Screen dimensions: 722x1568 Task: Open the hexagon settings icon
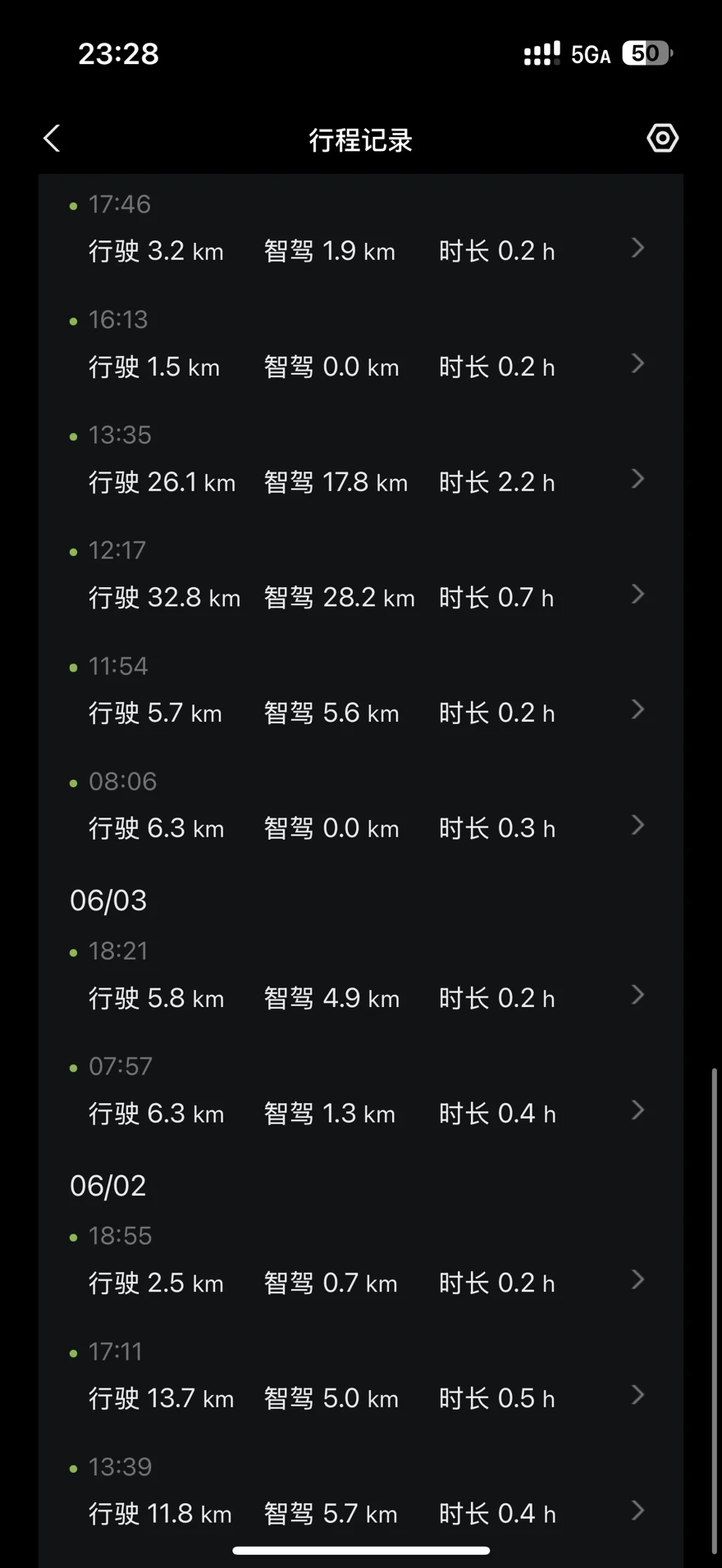coord(662,139)
